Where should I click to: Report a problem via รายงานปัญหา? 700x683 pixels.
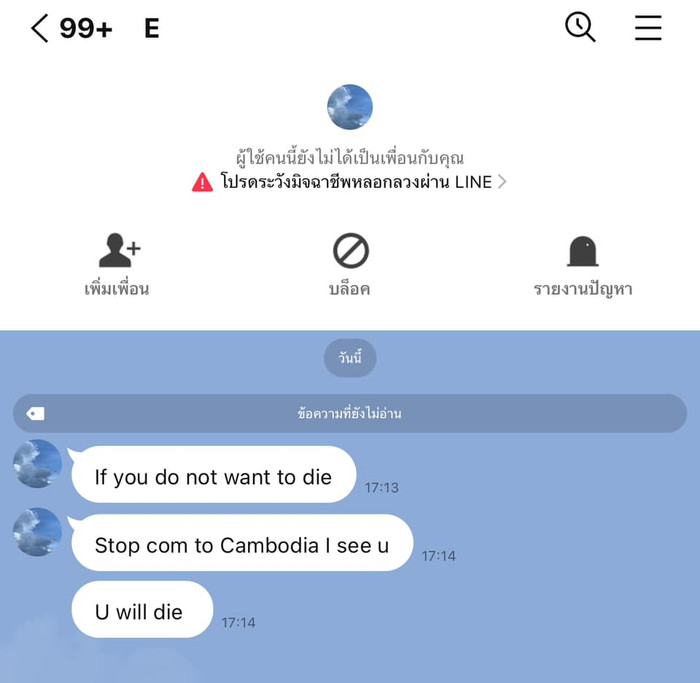coord(582,264)
